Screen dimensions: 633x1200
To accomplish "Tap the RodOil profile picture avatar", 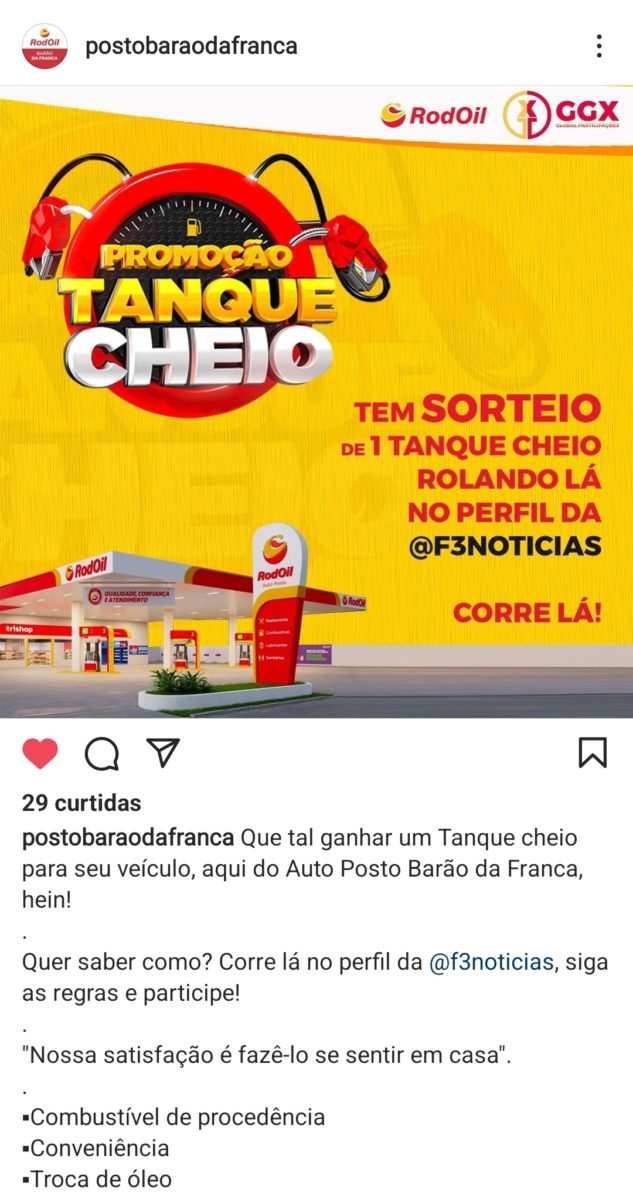I will click(x=45, y=46).
